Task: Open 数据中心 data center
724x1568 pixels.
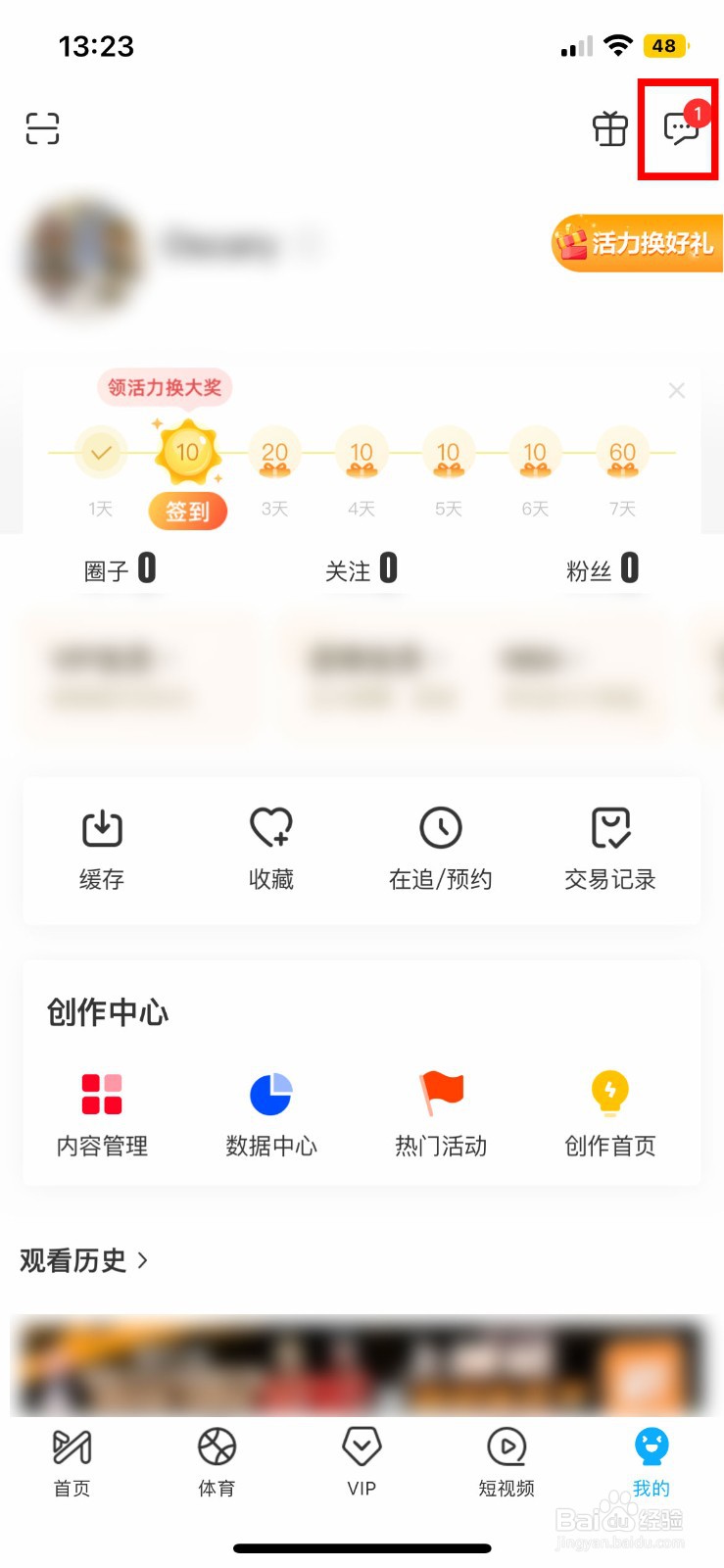Action: (x=270, y=1109)
